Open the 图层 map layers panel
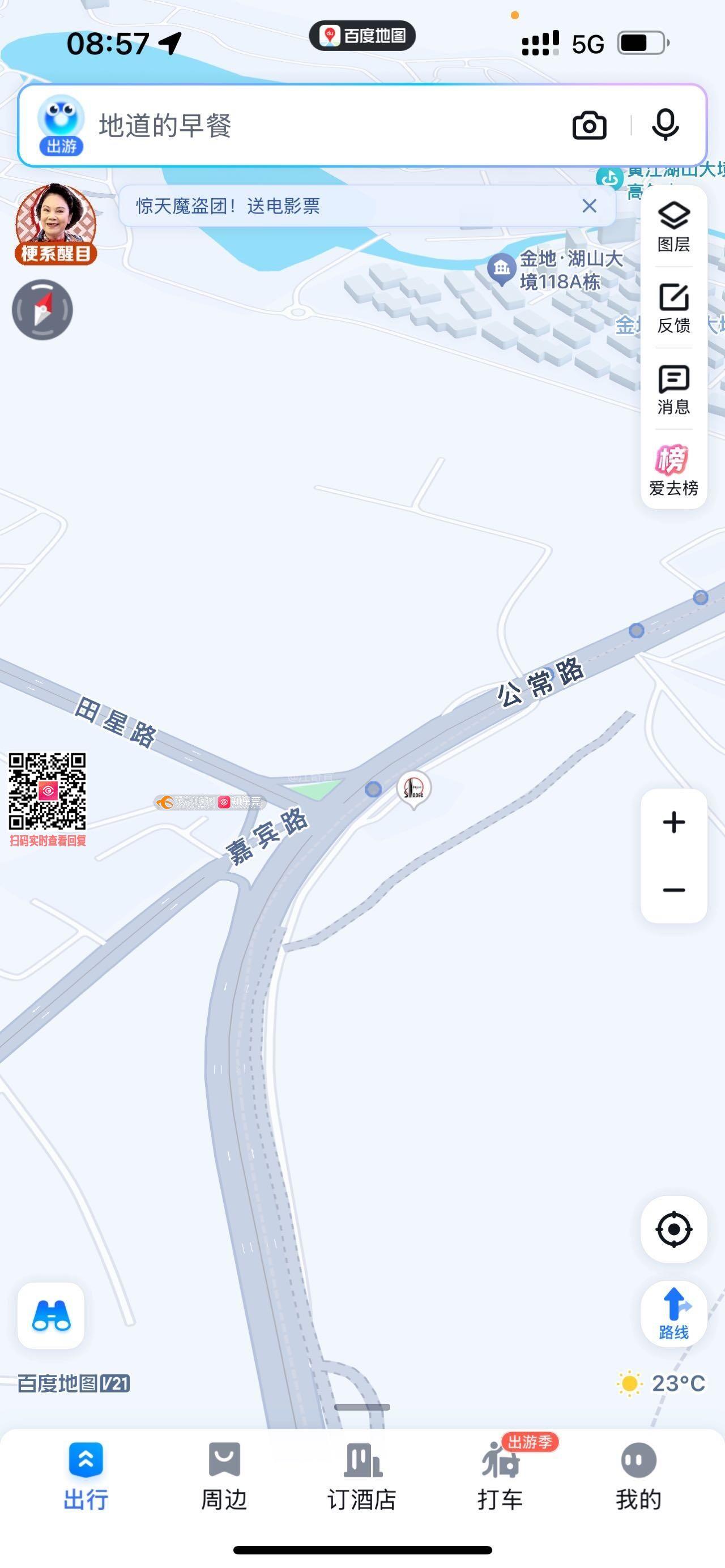Viewport: 725px width, 1568px height. (673, 227)
